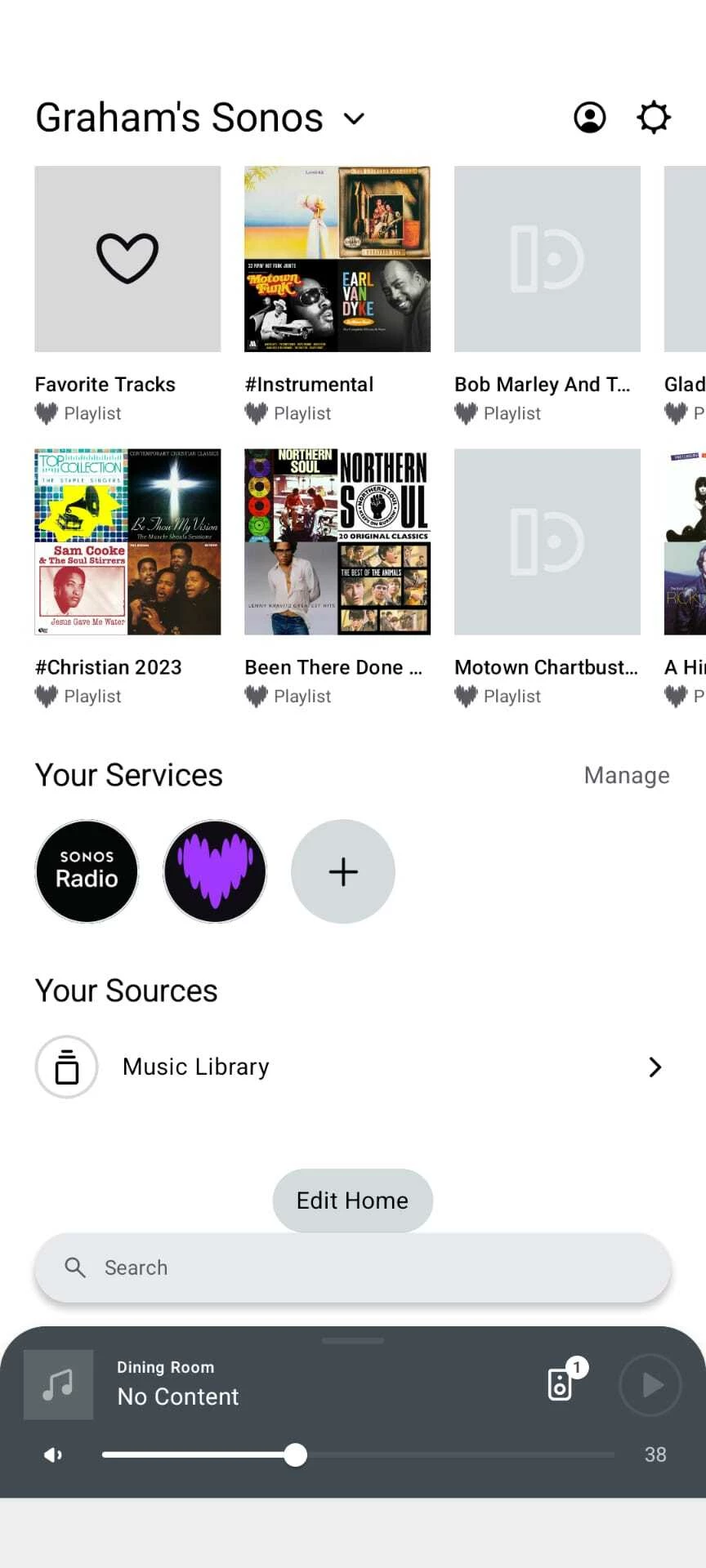Tap the Search field
706x1568 pixels.
point(352,1267)
